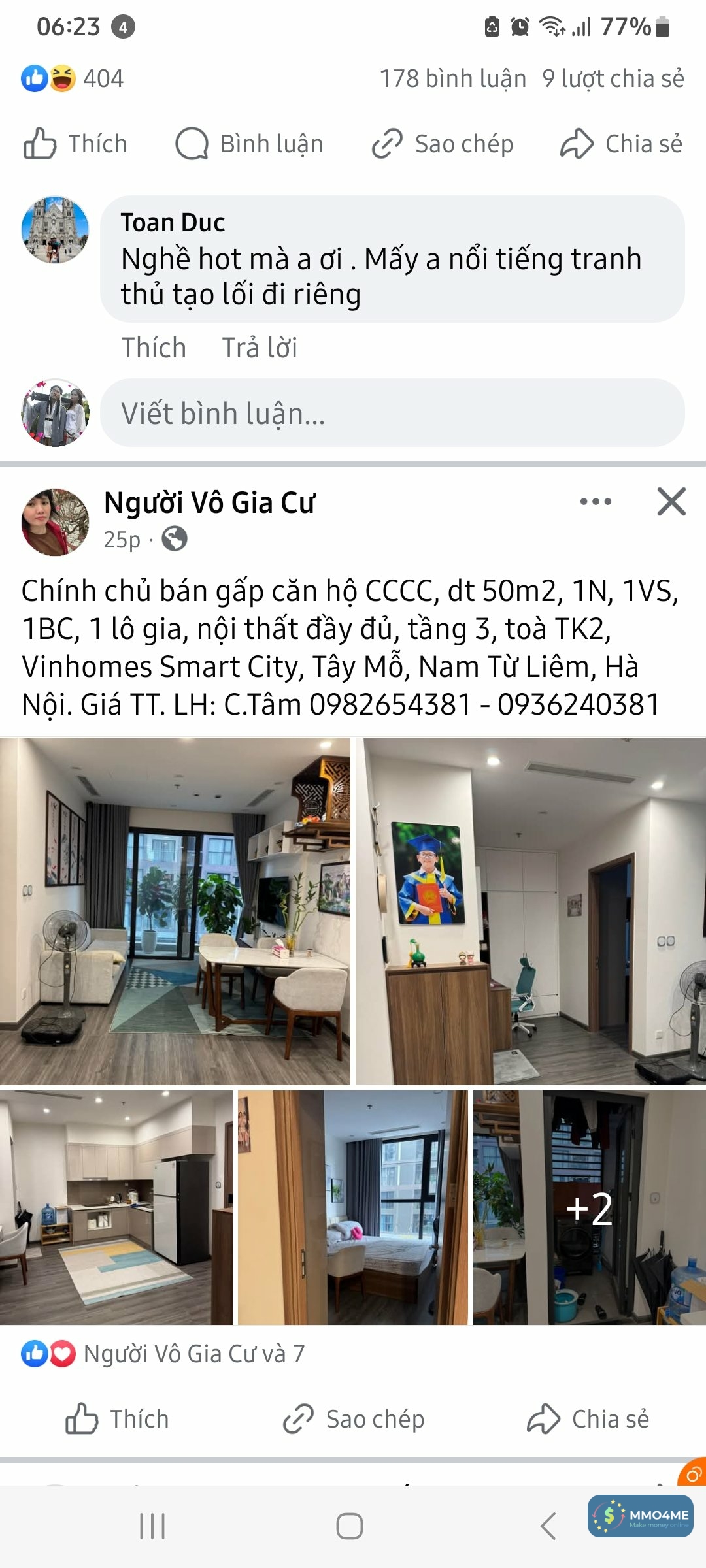Open the kitchen photo with the refrigerator
Viewport: 706px width, 1568px height.
click(116, 1207)
